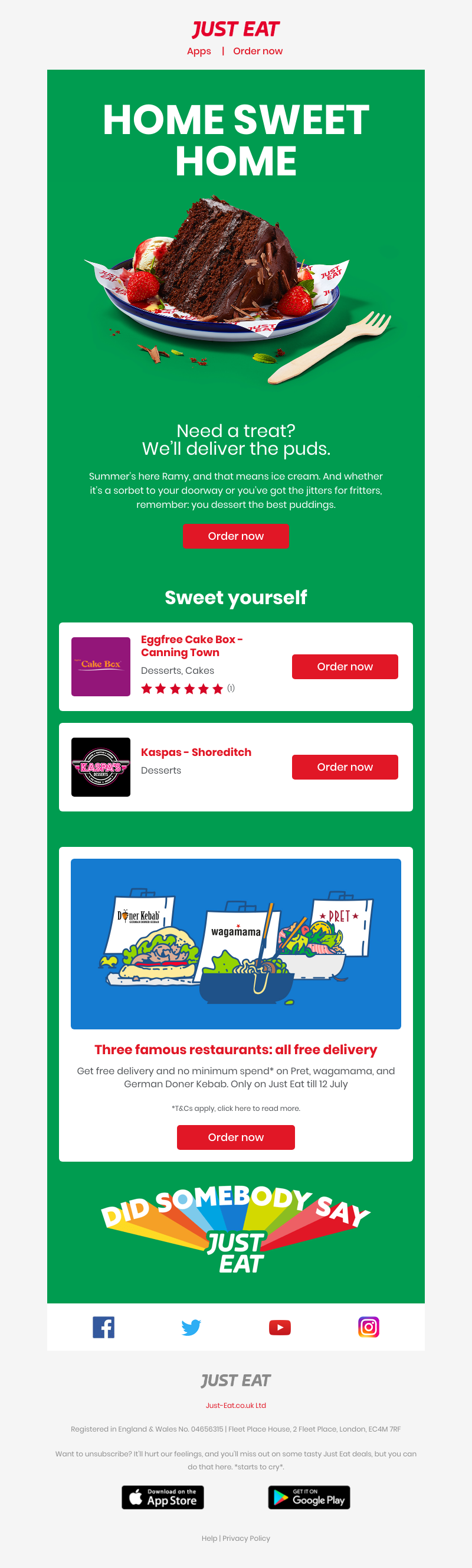Open the Privacy Policy link
Viewport: 472px width, 1568px height.
pyautogui.click(x=247, y=1538)
